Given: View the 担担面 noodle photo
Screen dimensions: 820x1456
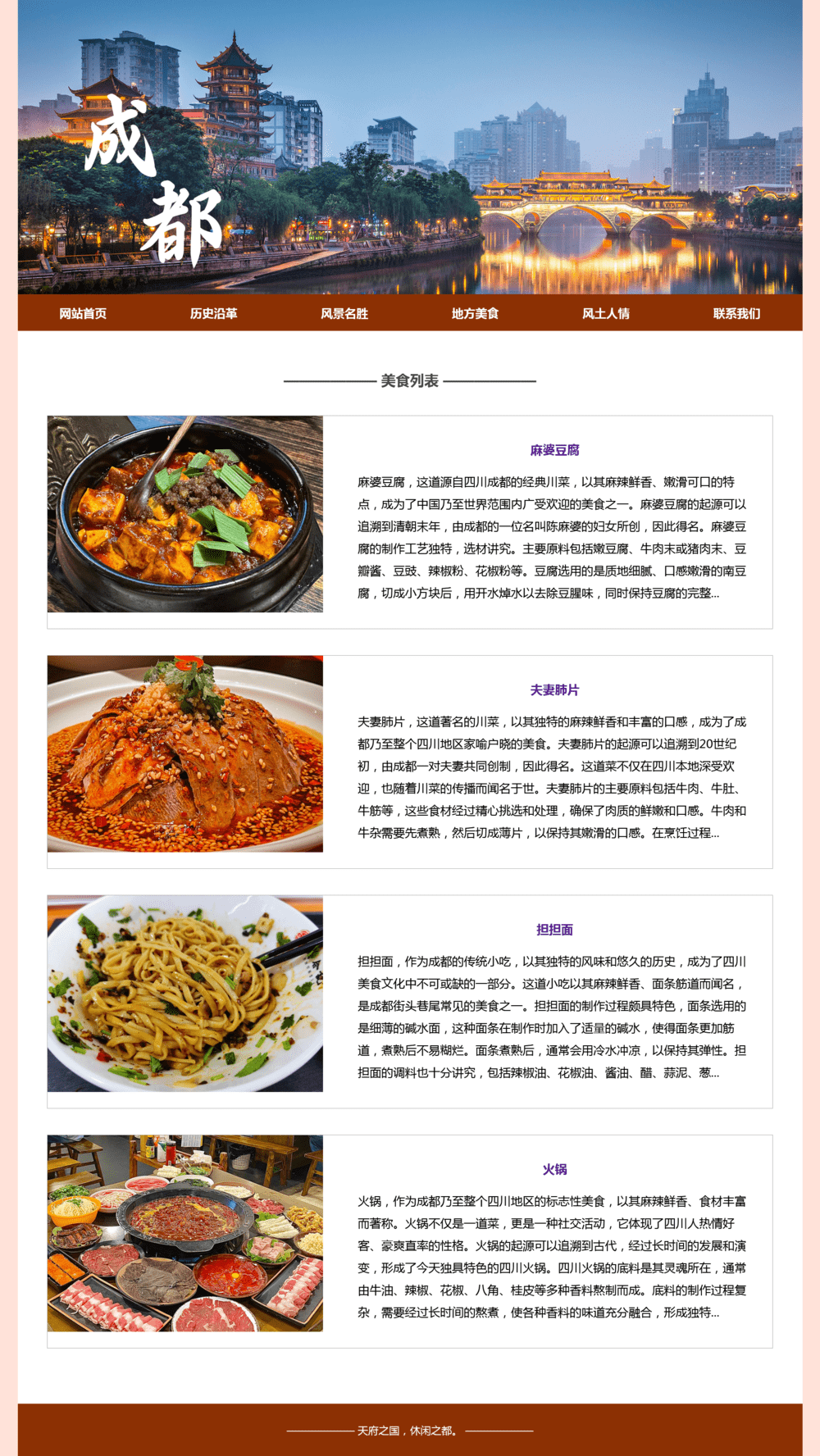Looking at the screenshot, I should click(x=185, y=994).
